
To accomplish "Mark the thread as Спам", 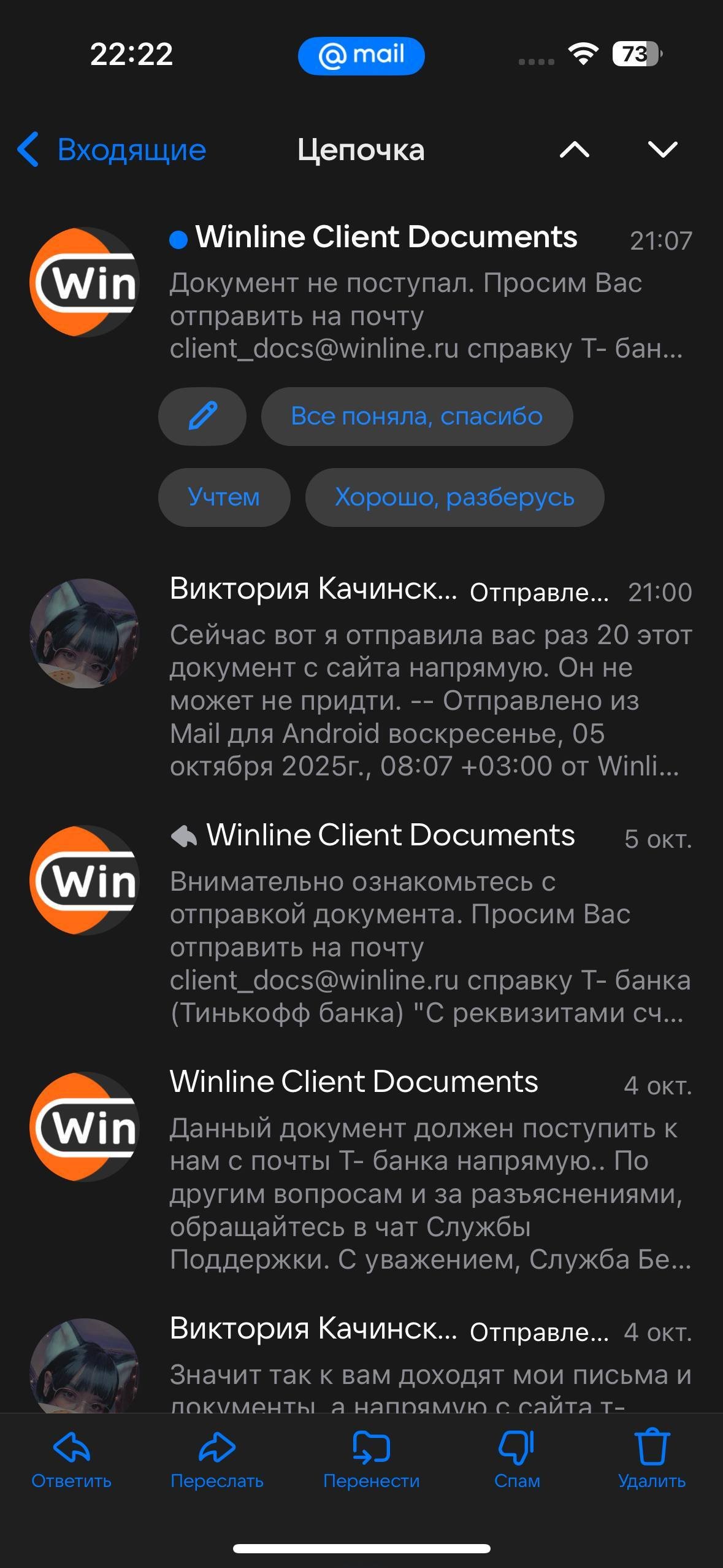I will click(x=517, y=1460).
